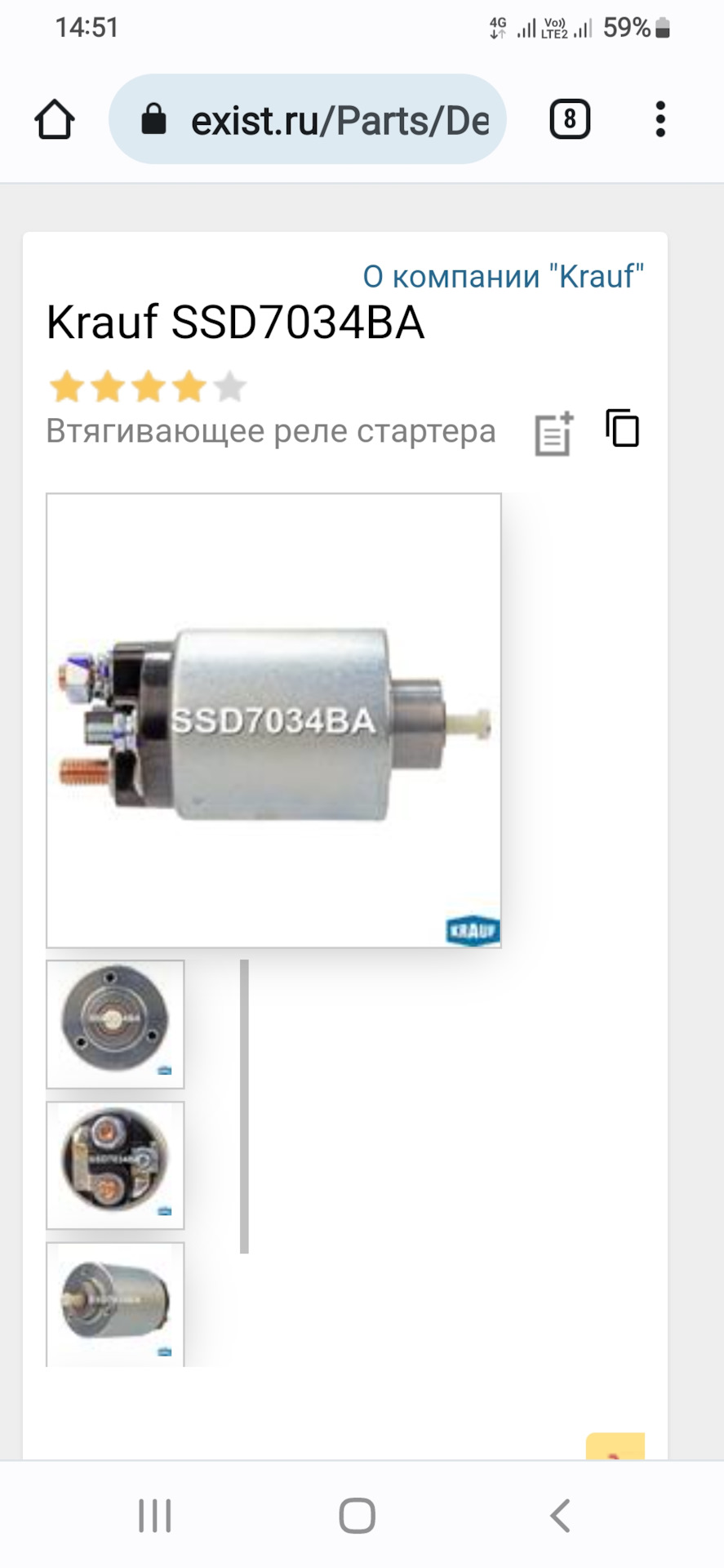
Task: Open the browser three-dot overflow menu
Action: tap(660, 118)
